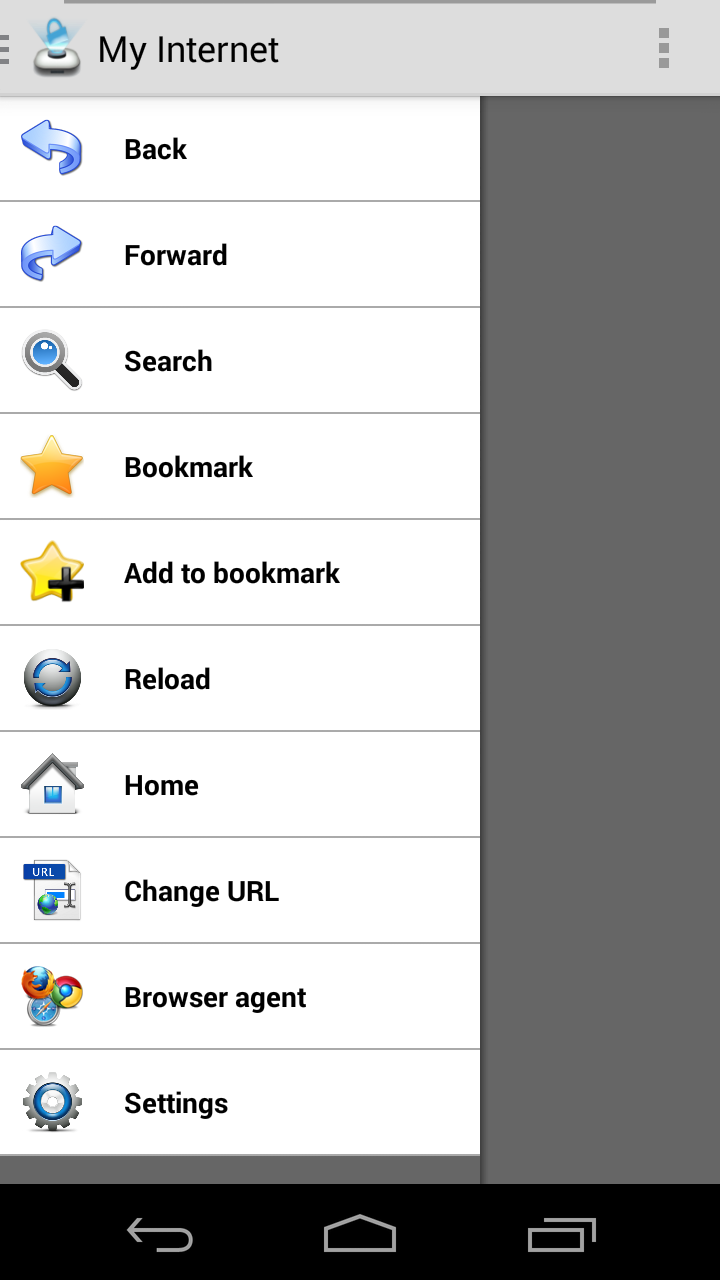
Task: Go to the Home page
Action: coord(240,785)
